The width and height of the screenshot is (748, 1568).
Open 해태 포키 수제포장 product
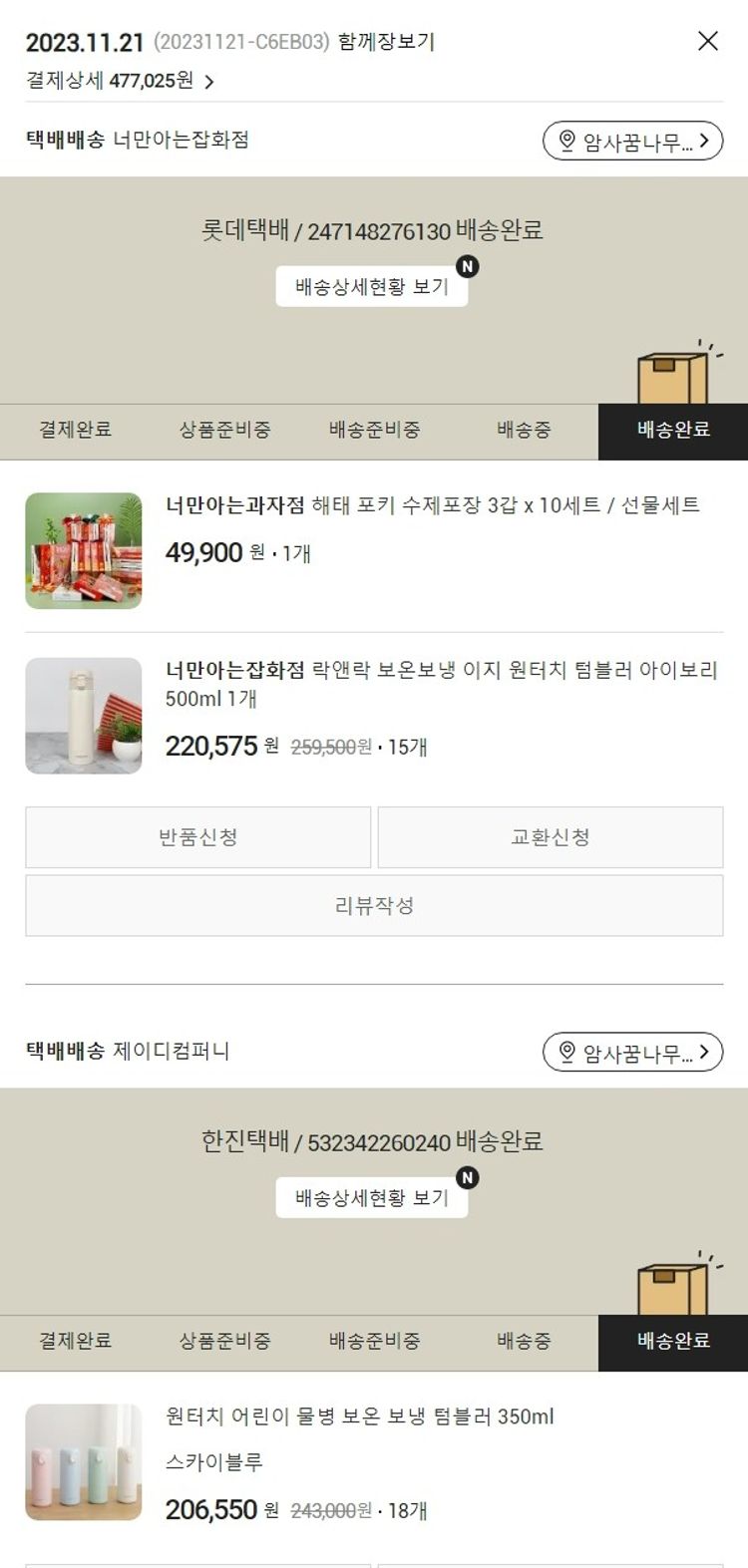432,505
